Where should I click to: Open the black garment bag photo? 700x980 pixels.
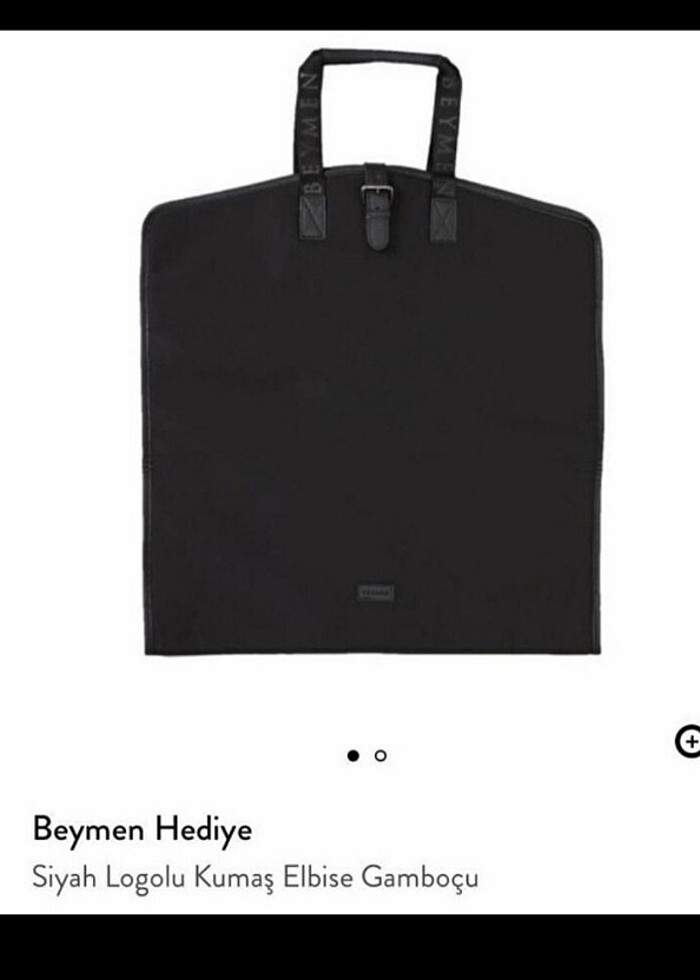click(372, 400)
